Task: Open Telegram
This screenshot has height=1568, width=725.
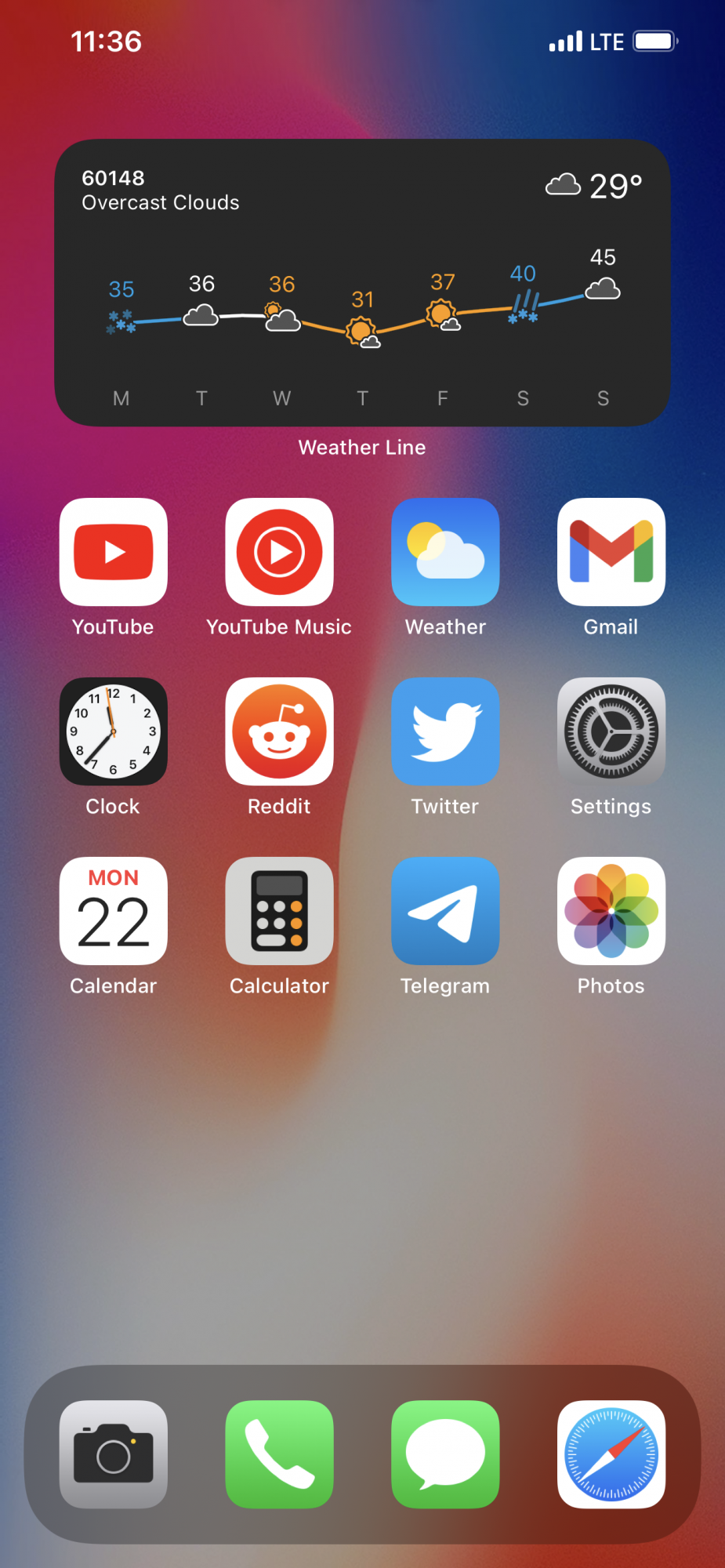Action: (445, 911)
